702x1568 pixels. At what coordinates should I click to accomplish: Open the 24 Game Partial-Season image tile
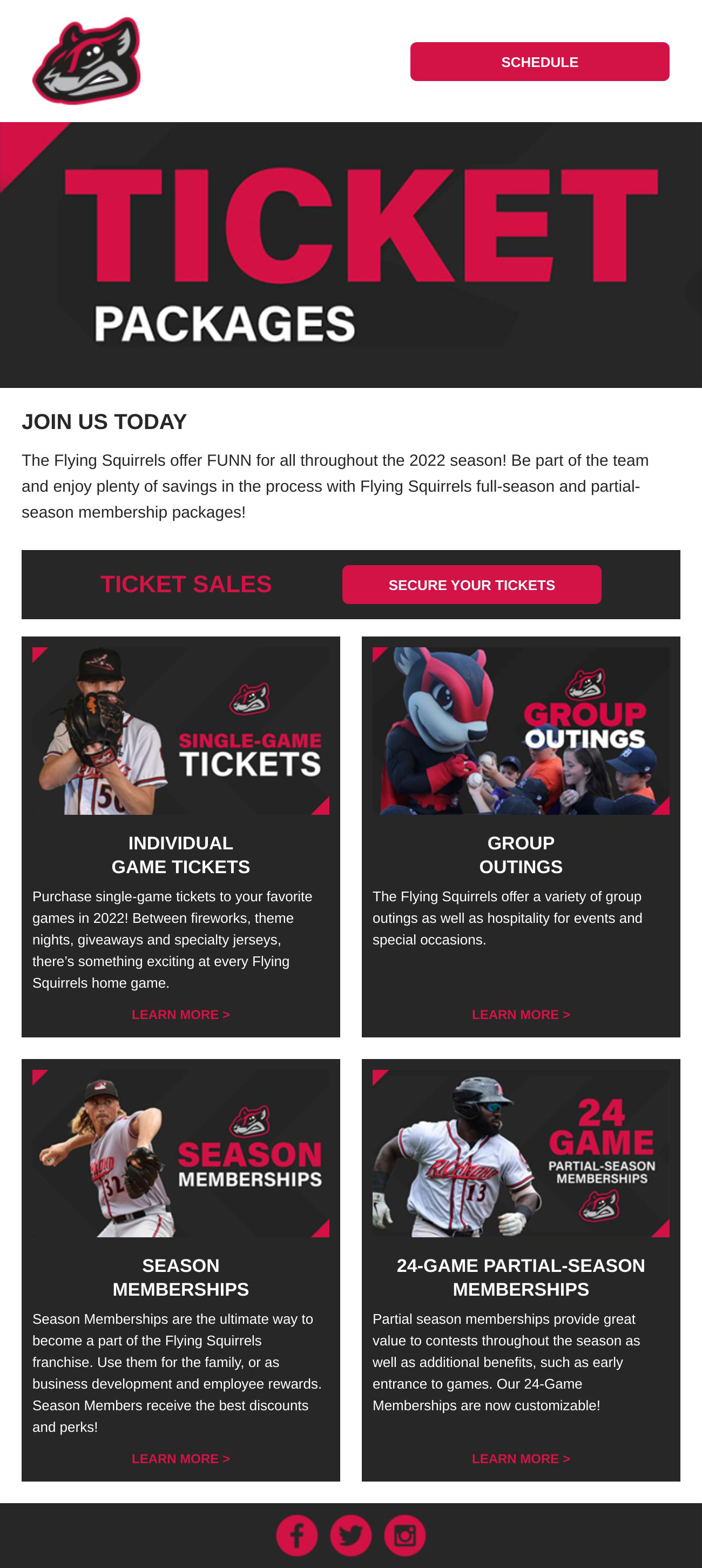pyautogui.click(x=521, y=1153)
